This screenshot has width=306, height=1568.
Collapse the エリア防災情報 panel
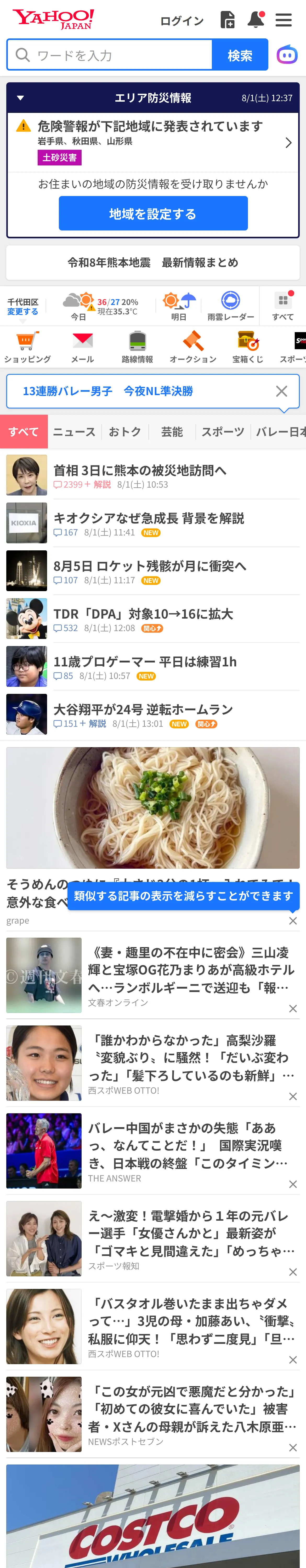pos(21,98)
